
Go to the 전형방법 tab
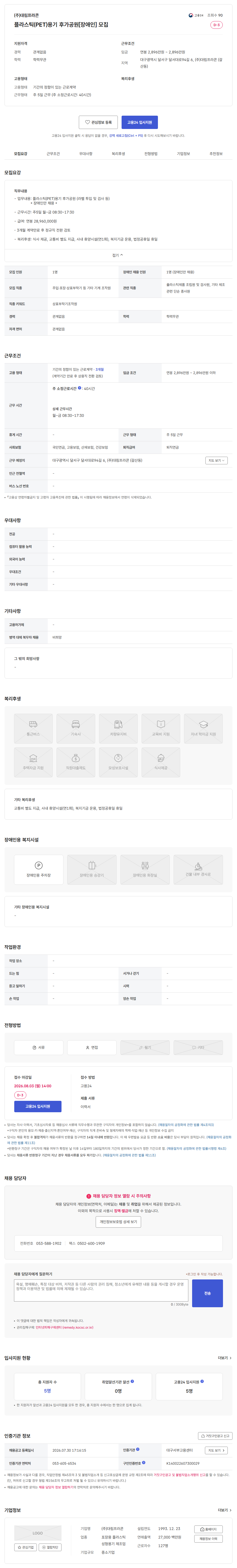tap(151, 154)
